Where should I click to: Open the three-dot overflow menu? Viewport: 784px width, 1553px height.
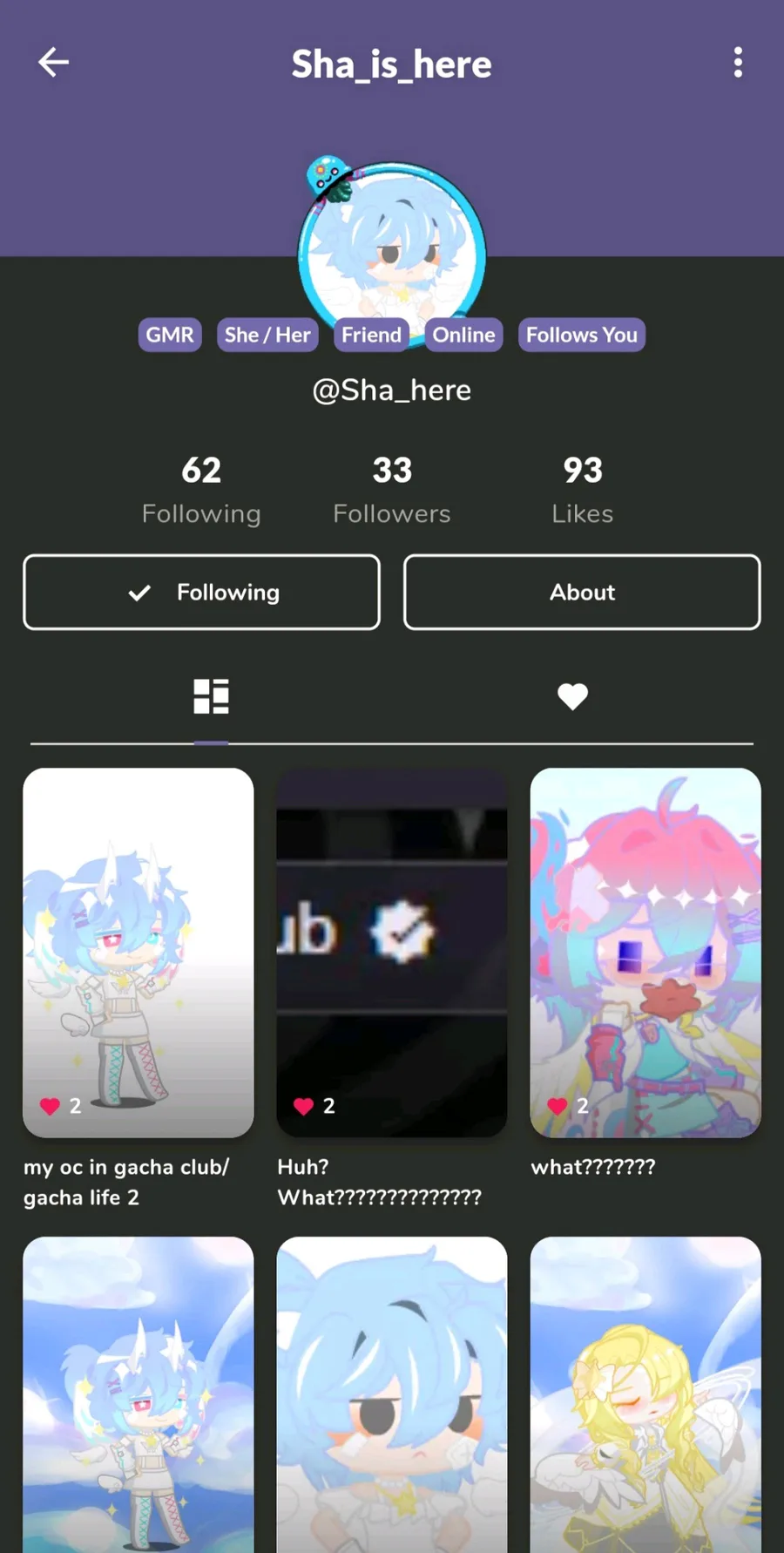tap(738, 63)
